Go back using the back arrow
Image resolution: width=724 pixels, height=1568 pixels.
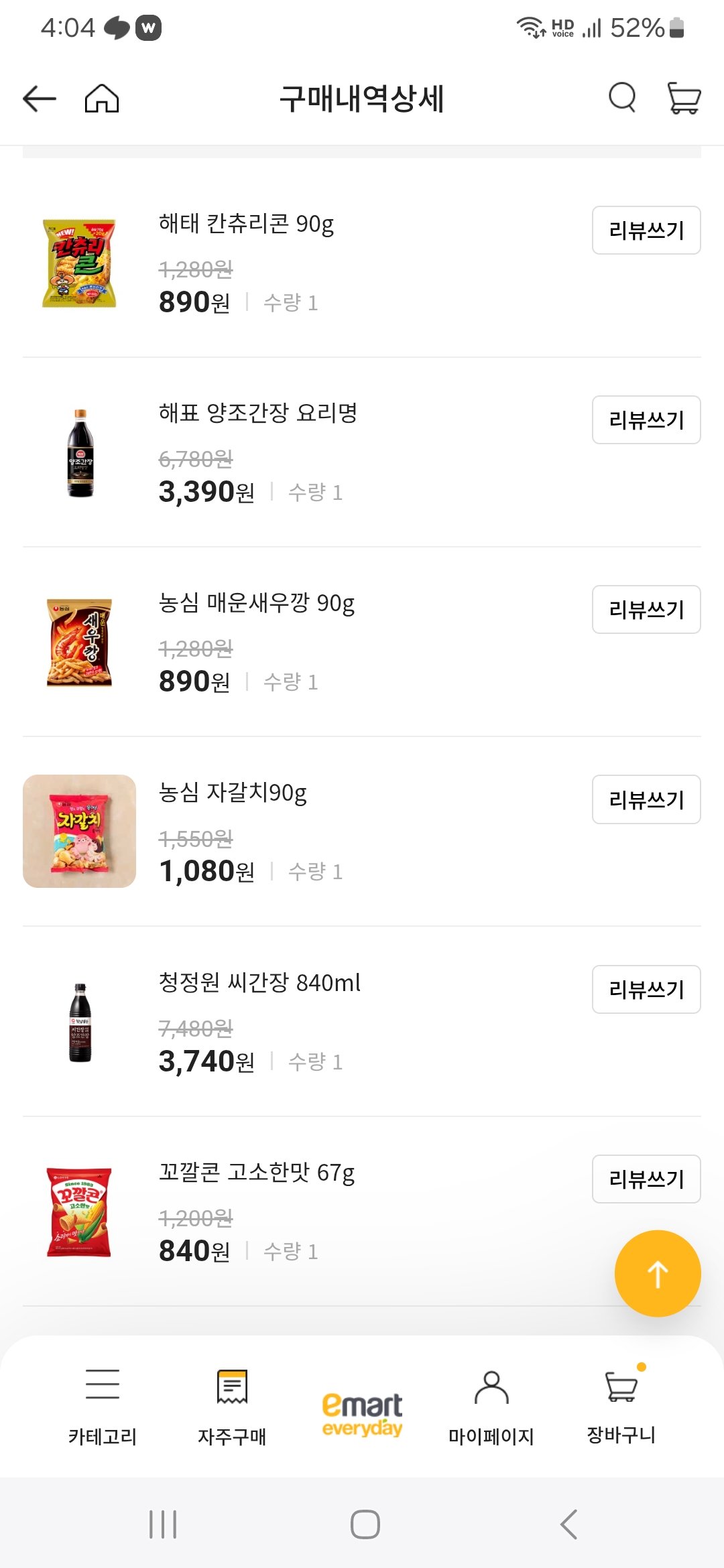pyautogui.click(x=38, y=98)
